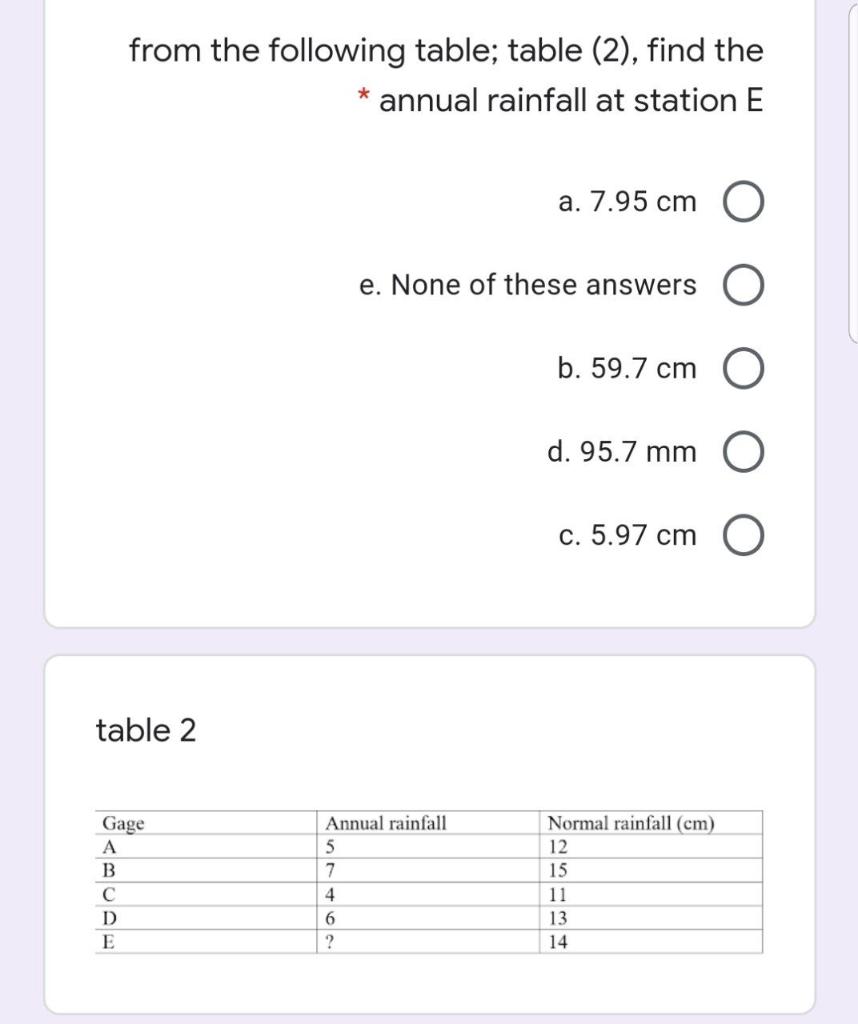Click the Normal rainfall (cm) column header
The width and height of the screenshot is (858, 1024).
tap(629, 824)
